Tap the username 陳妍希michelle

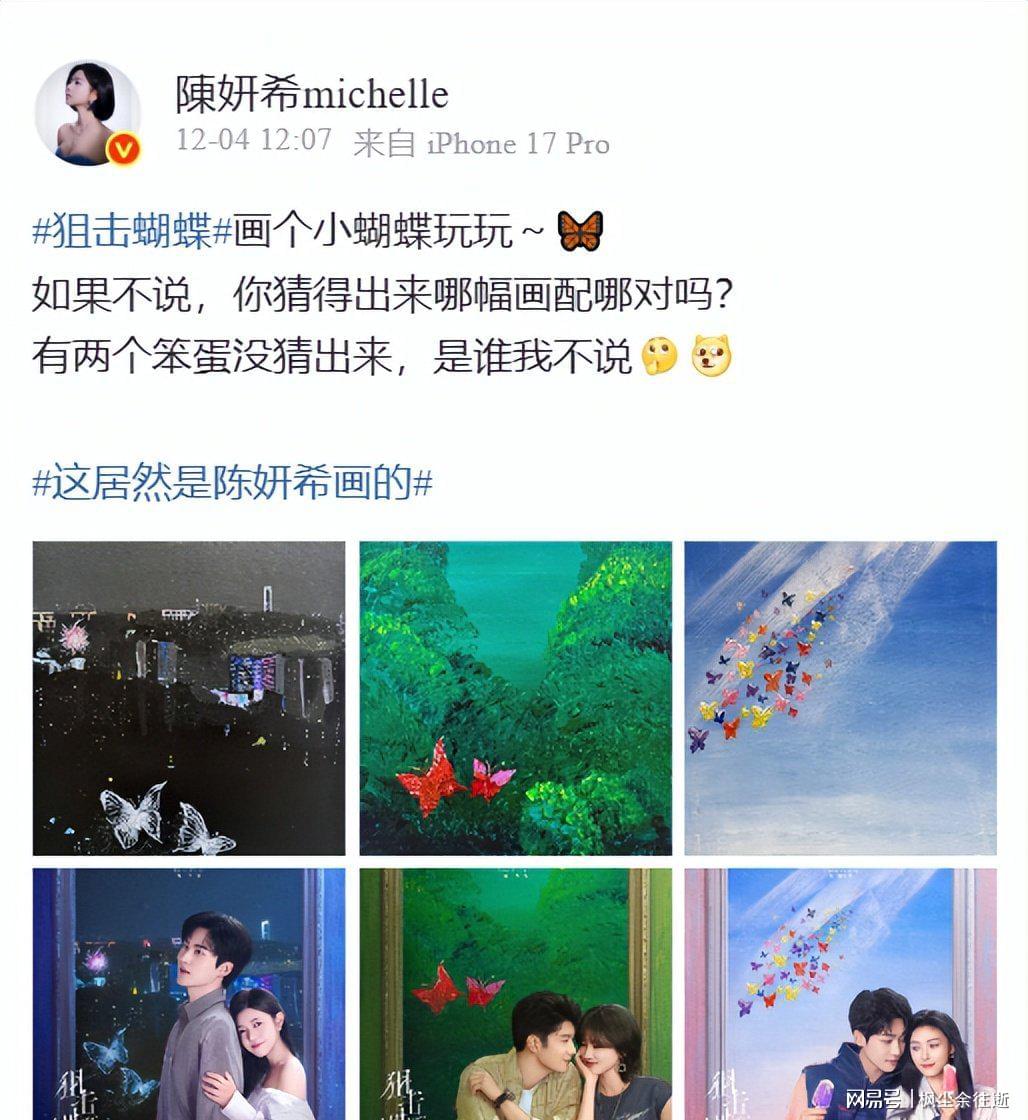[x=312, y=94]
